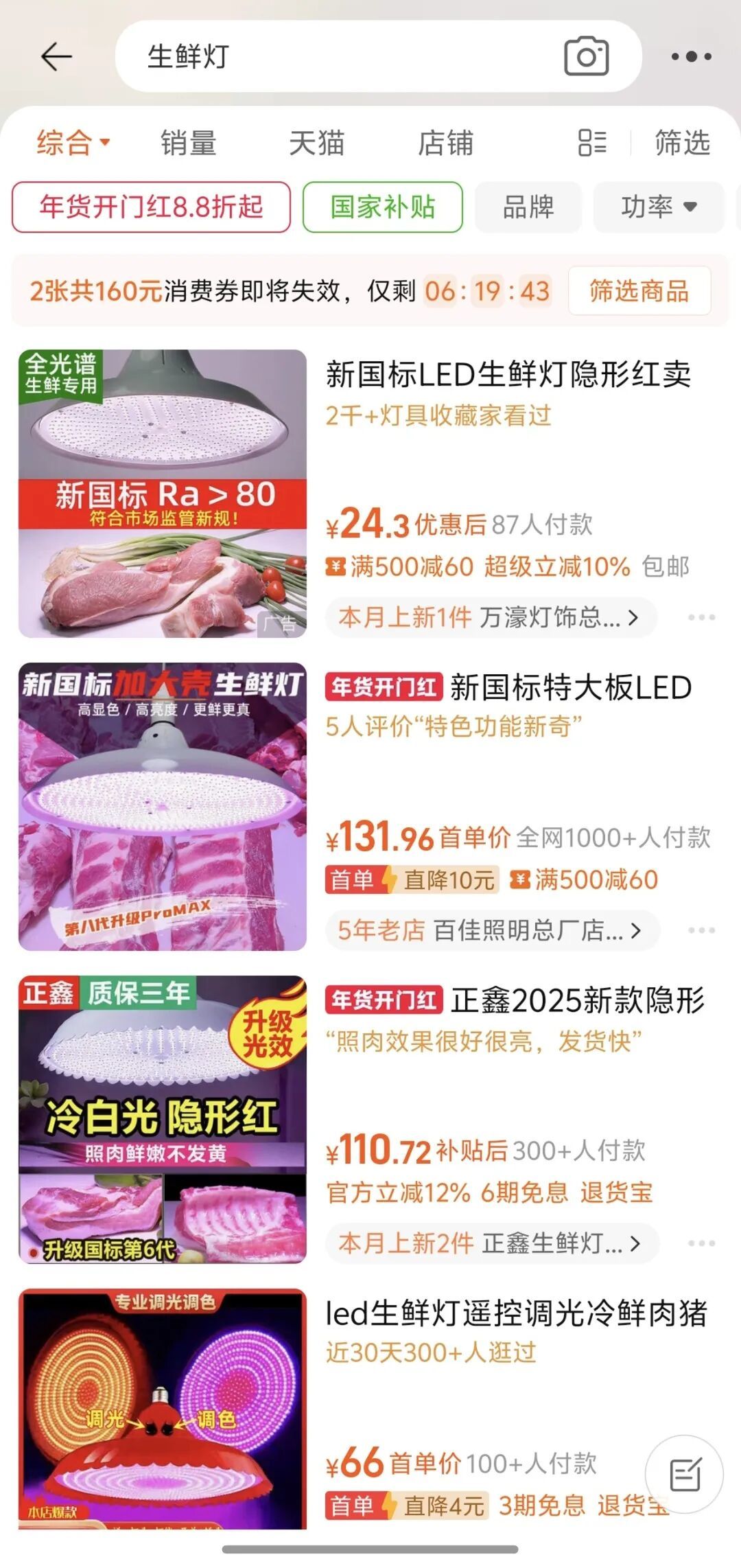The image size is (741, 1568).
Task: Switch layout using the grid view icon
Action: (x=591, y=143)
